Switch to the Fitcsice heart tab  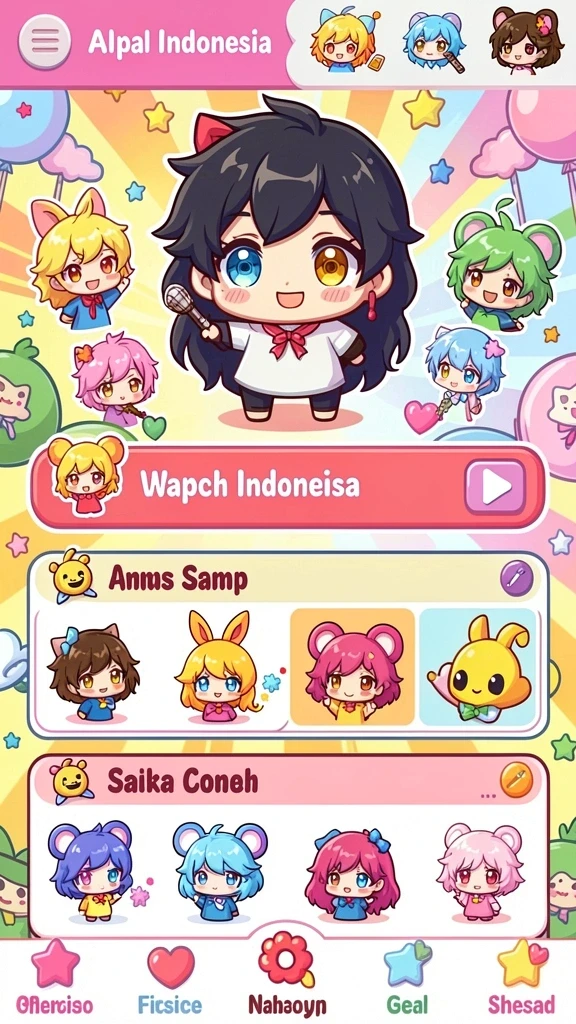click(x=170, y=978)
